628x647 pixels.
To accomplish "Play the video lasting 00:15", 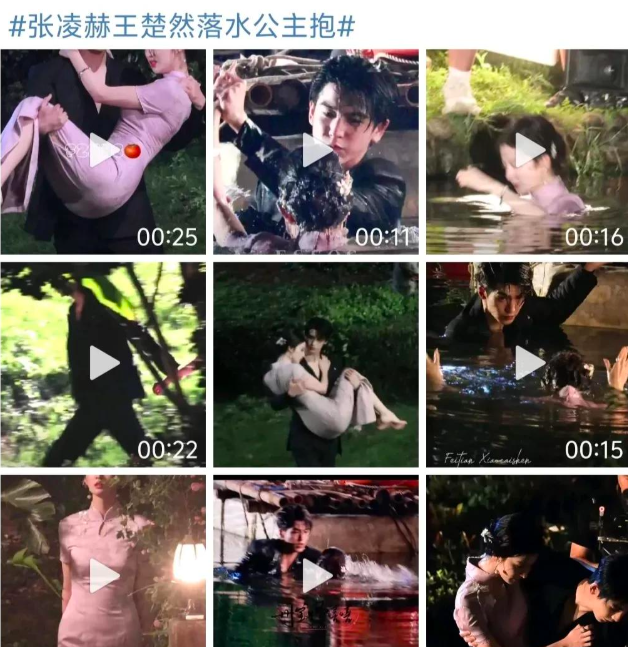I will 529,363.
